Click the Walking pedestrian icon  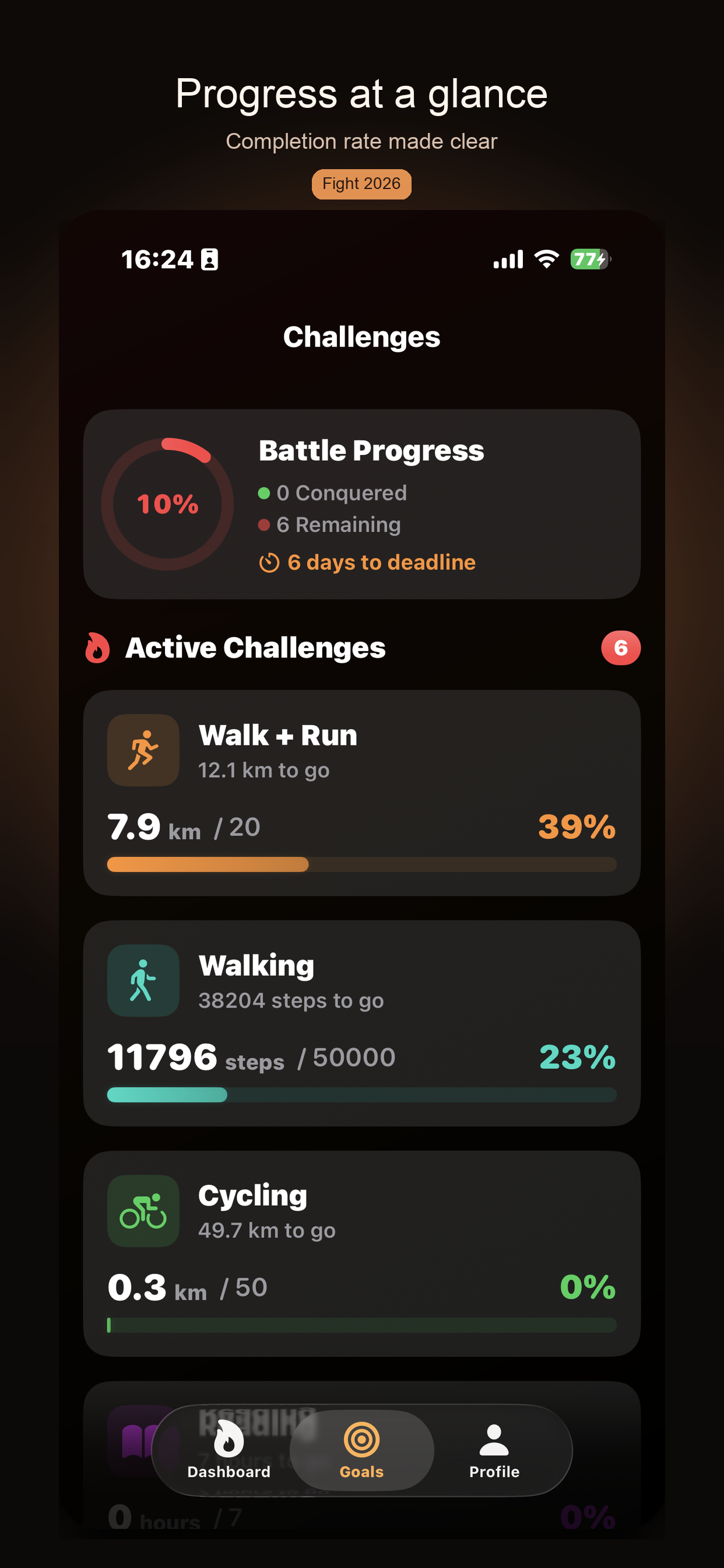point(142,980)
